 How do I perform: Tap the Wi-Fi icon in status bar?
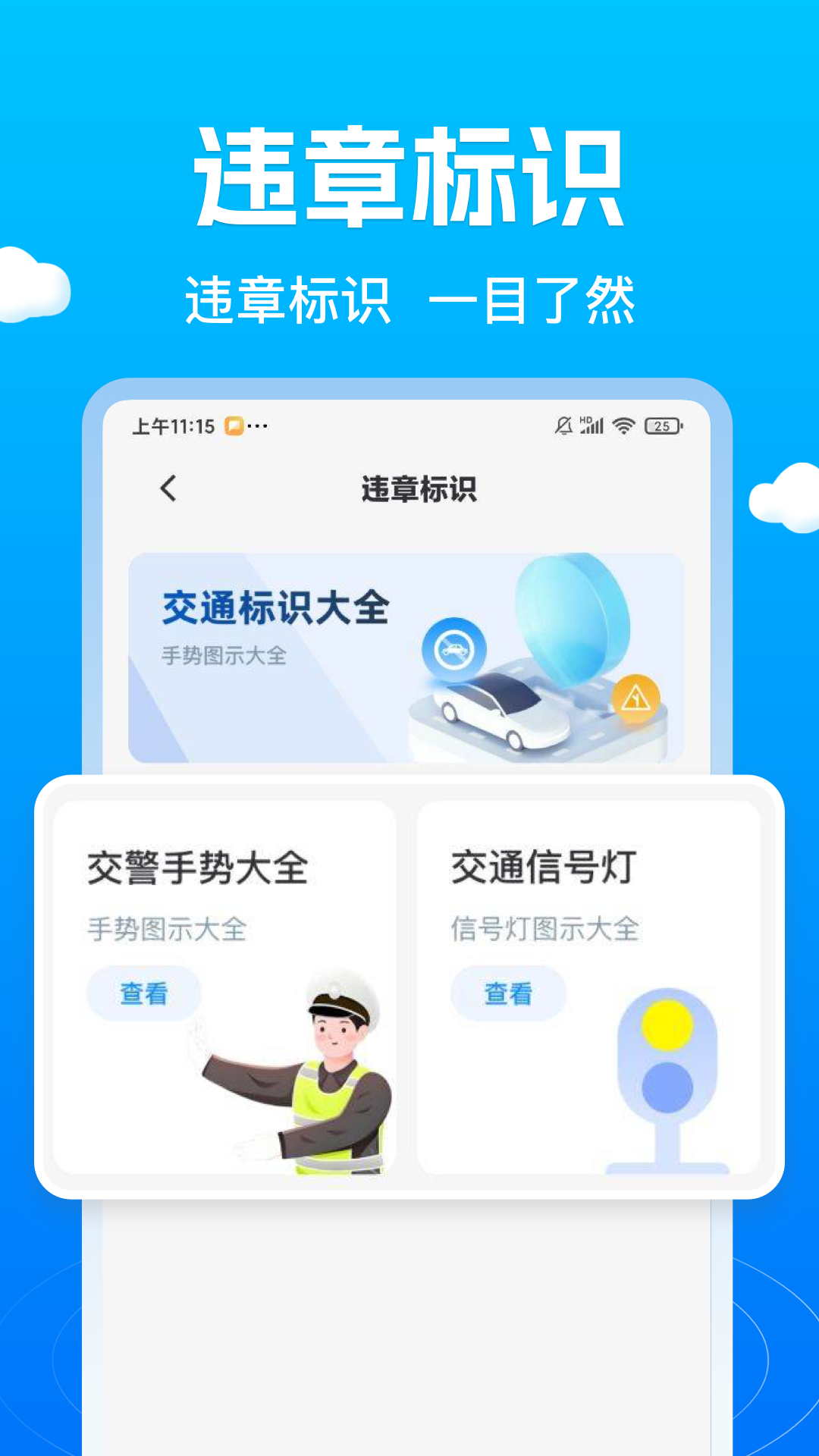tap(623, 426)
